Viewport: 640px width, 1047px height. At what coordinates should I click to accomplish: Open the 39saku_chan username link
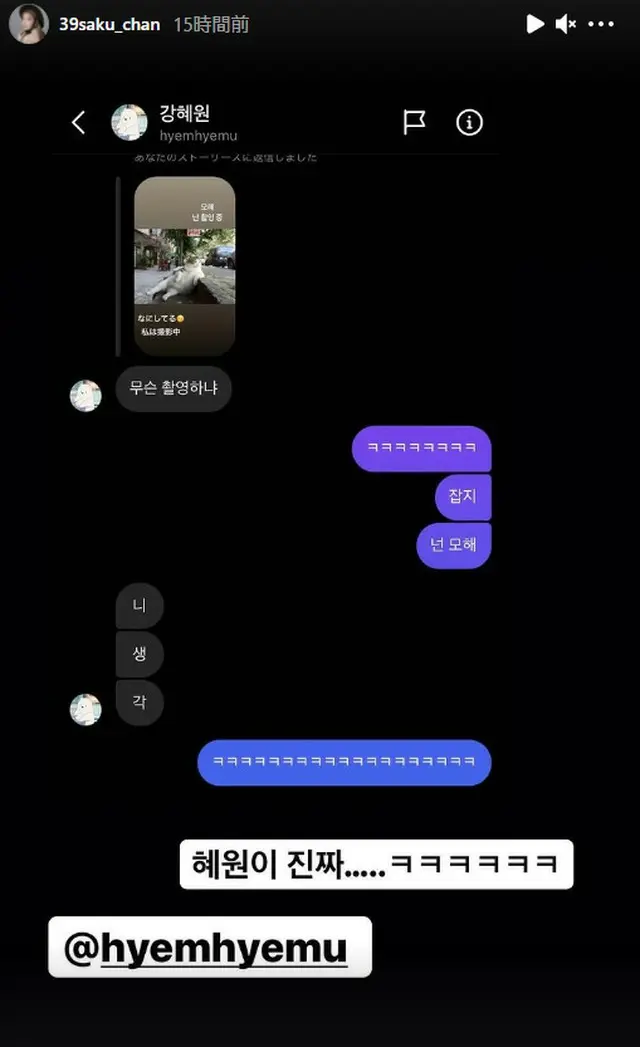tap(110, 24)
